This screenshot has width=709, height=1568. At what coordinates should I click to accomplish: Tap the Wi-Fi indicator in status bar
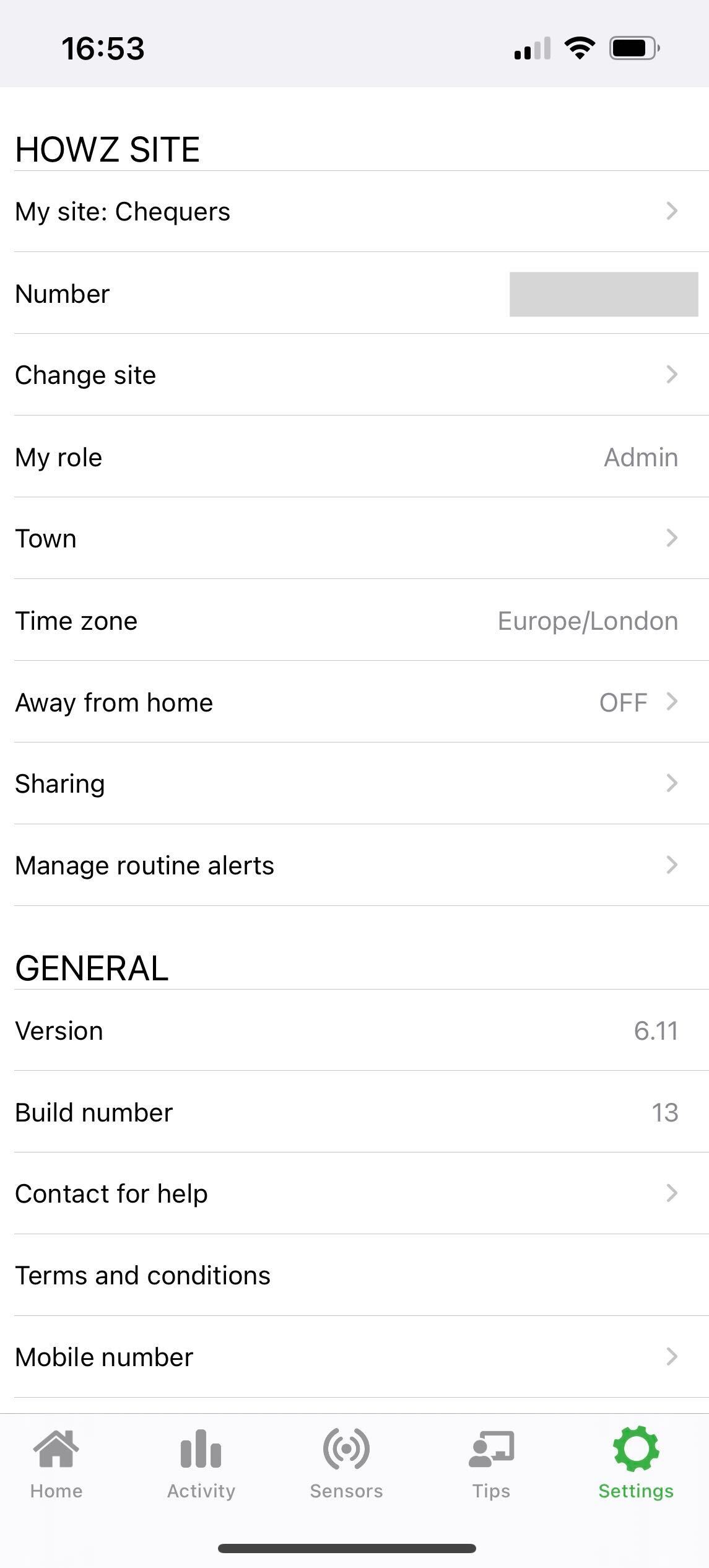pos(580,48)
